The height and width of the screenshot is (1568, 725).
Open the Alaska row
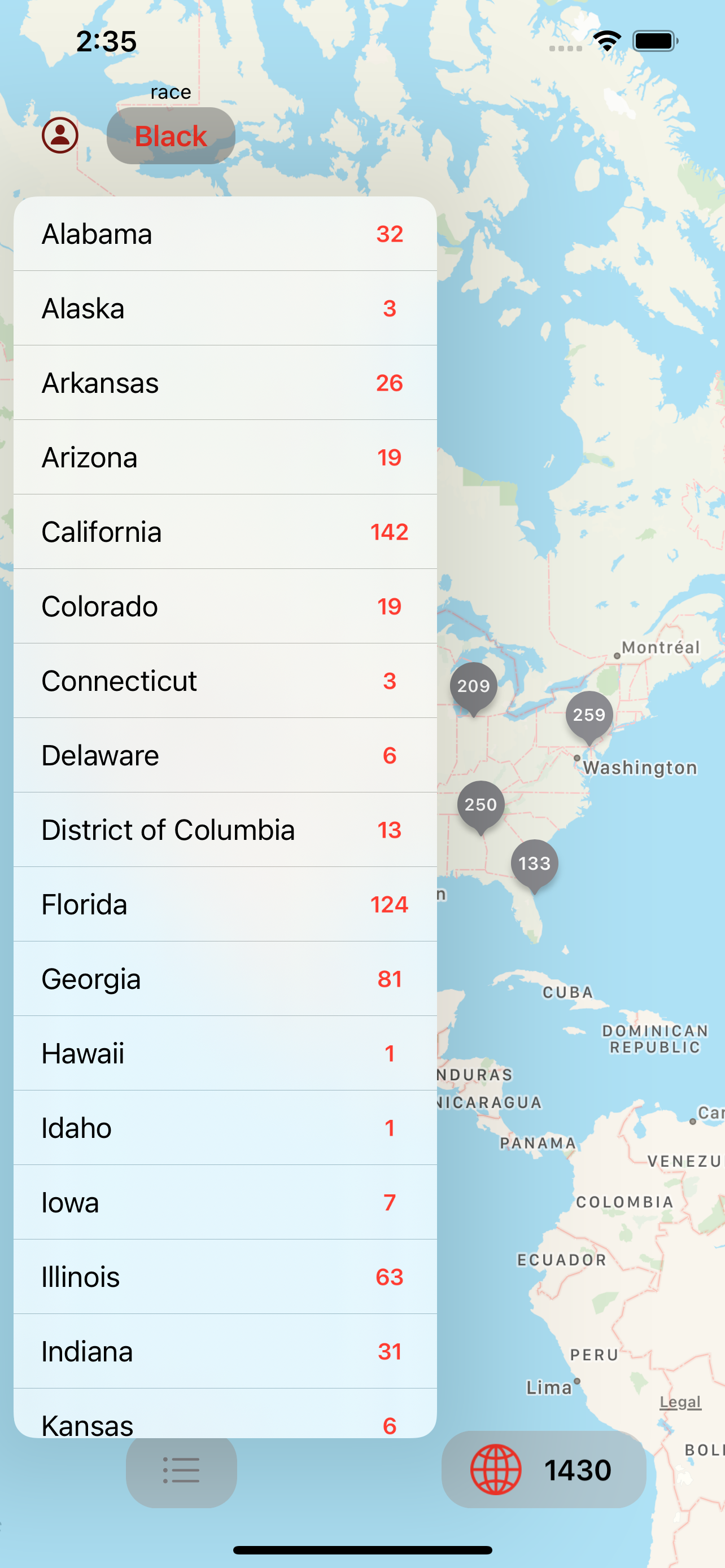point(225,309)
